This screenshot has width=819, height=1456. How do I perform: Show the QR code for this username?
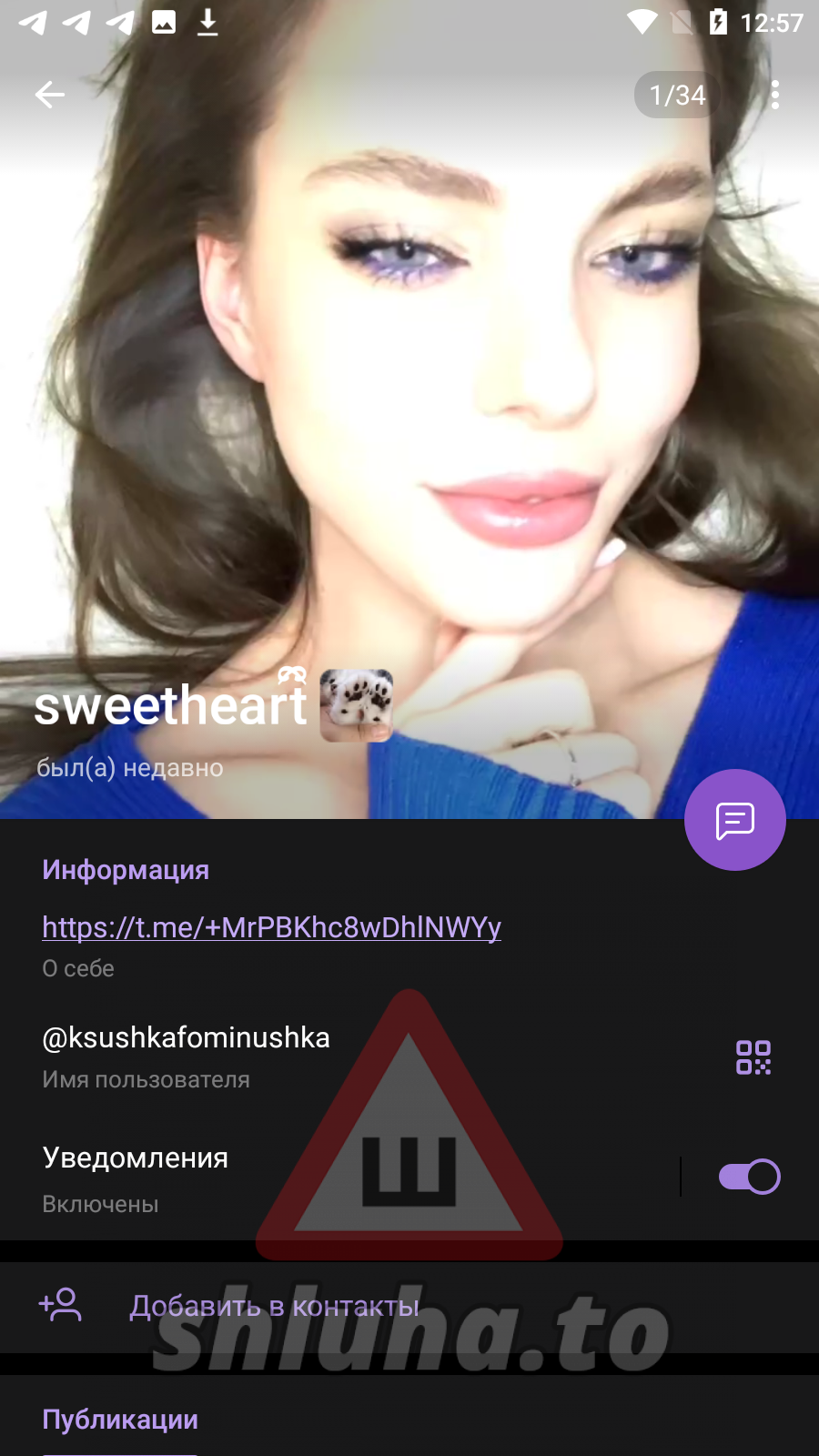click(753, 1057)
